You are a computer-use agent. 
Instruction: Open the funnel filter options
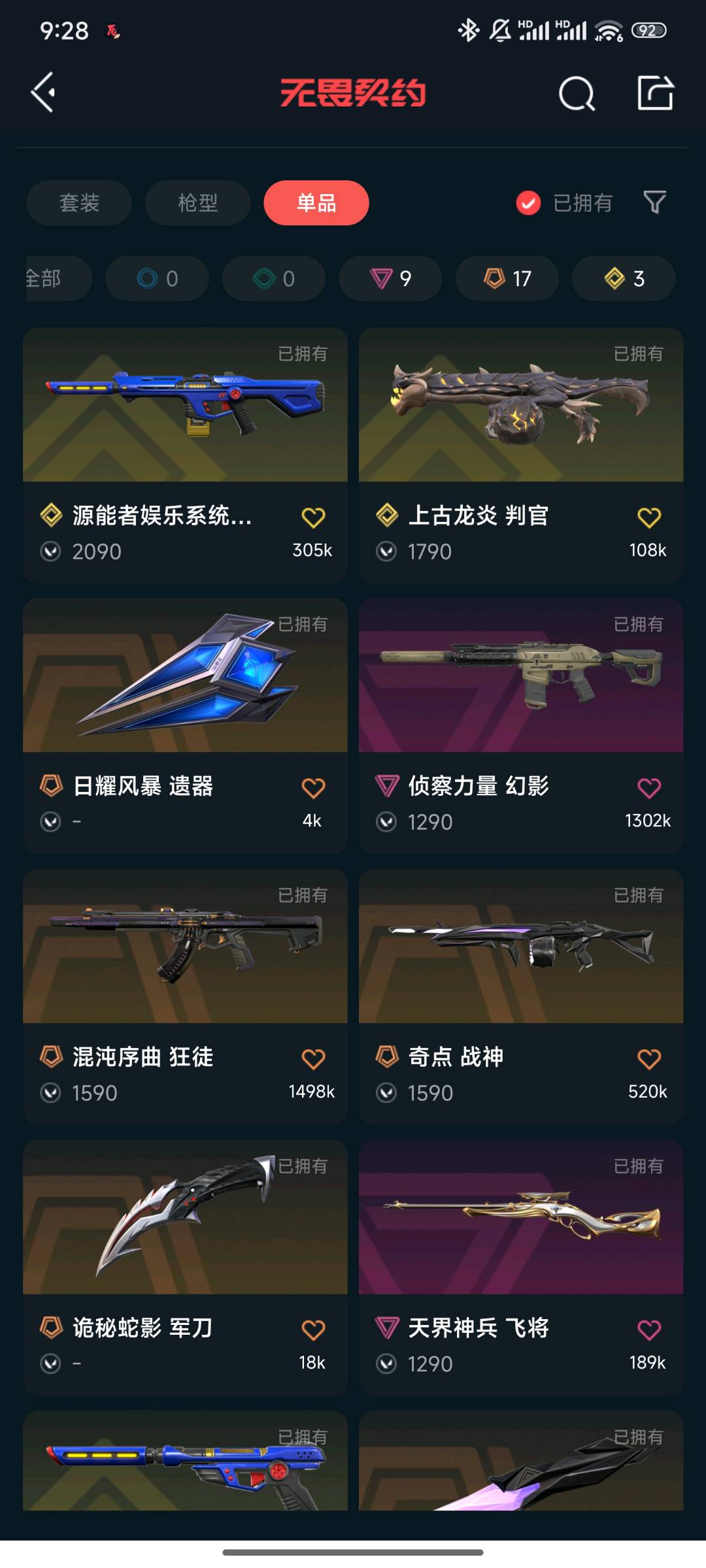click(x=654, y=203)
